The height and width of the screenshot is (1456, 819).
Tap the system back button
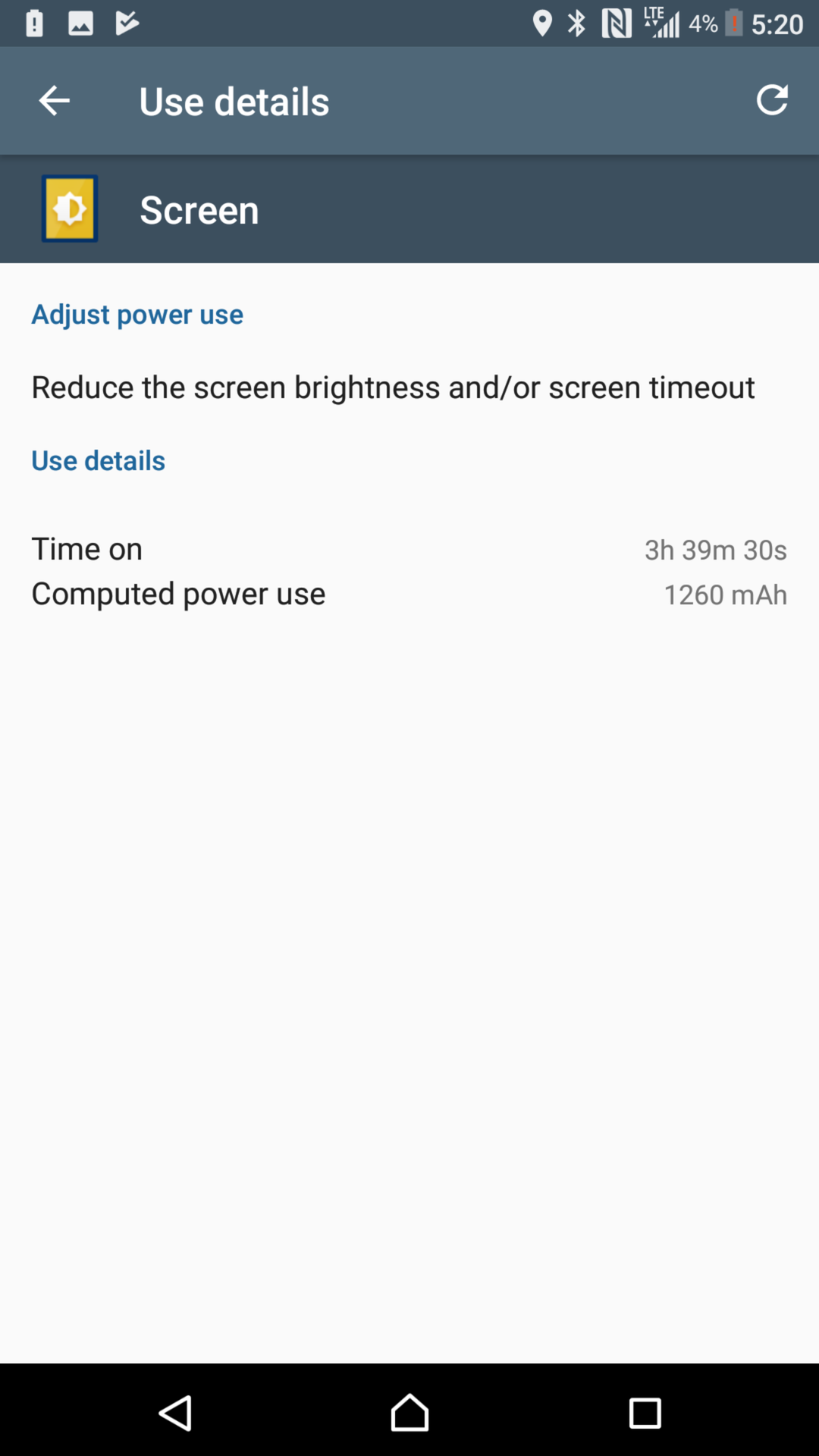(x=175, y=1414)
